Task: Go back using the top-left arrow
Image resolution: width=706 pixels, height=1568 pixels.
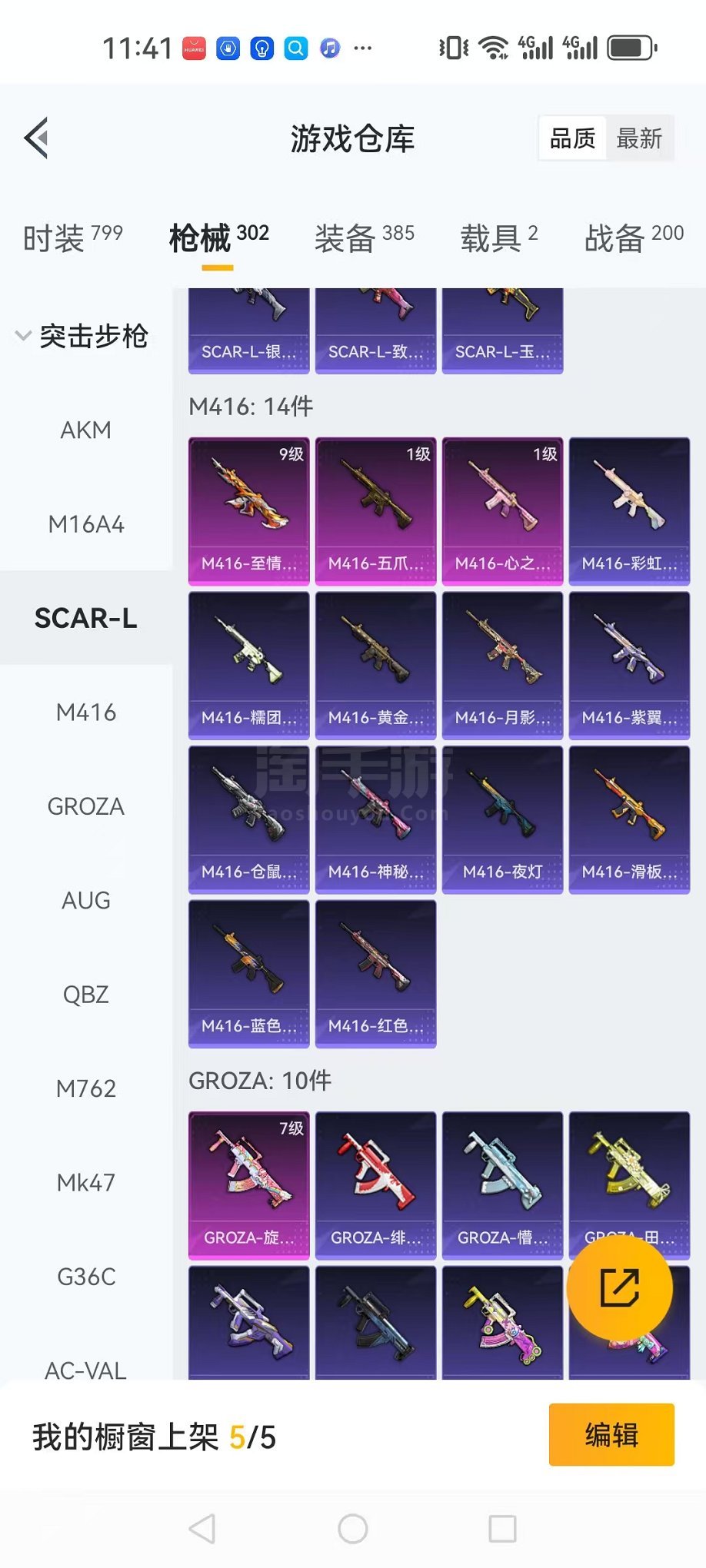Action: 36,138
